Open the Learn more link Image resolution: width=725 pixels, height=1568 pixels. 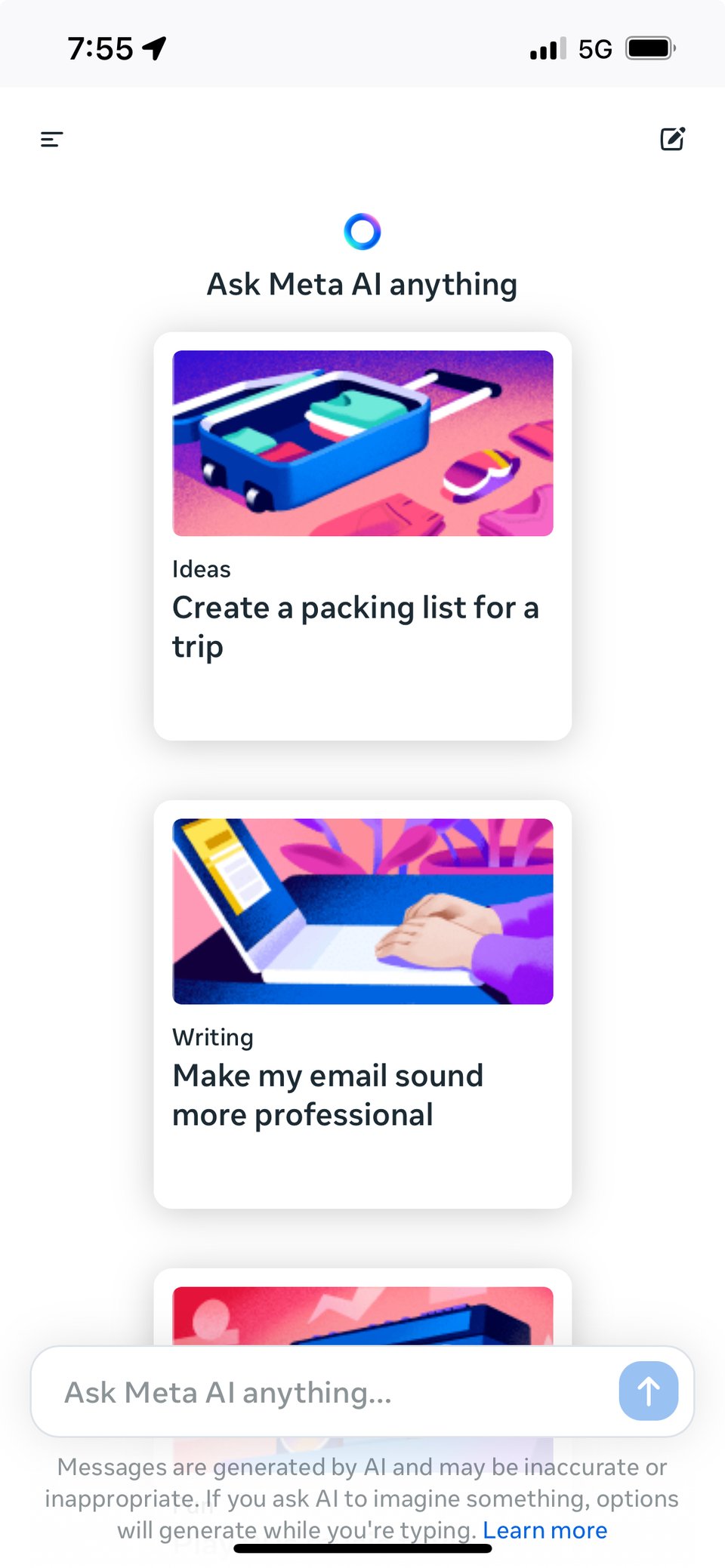point(545,1529)
